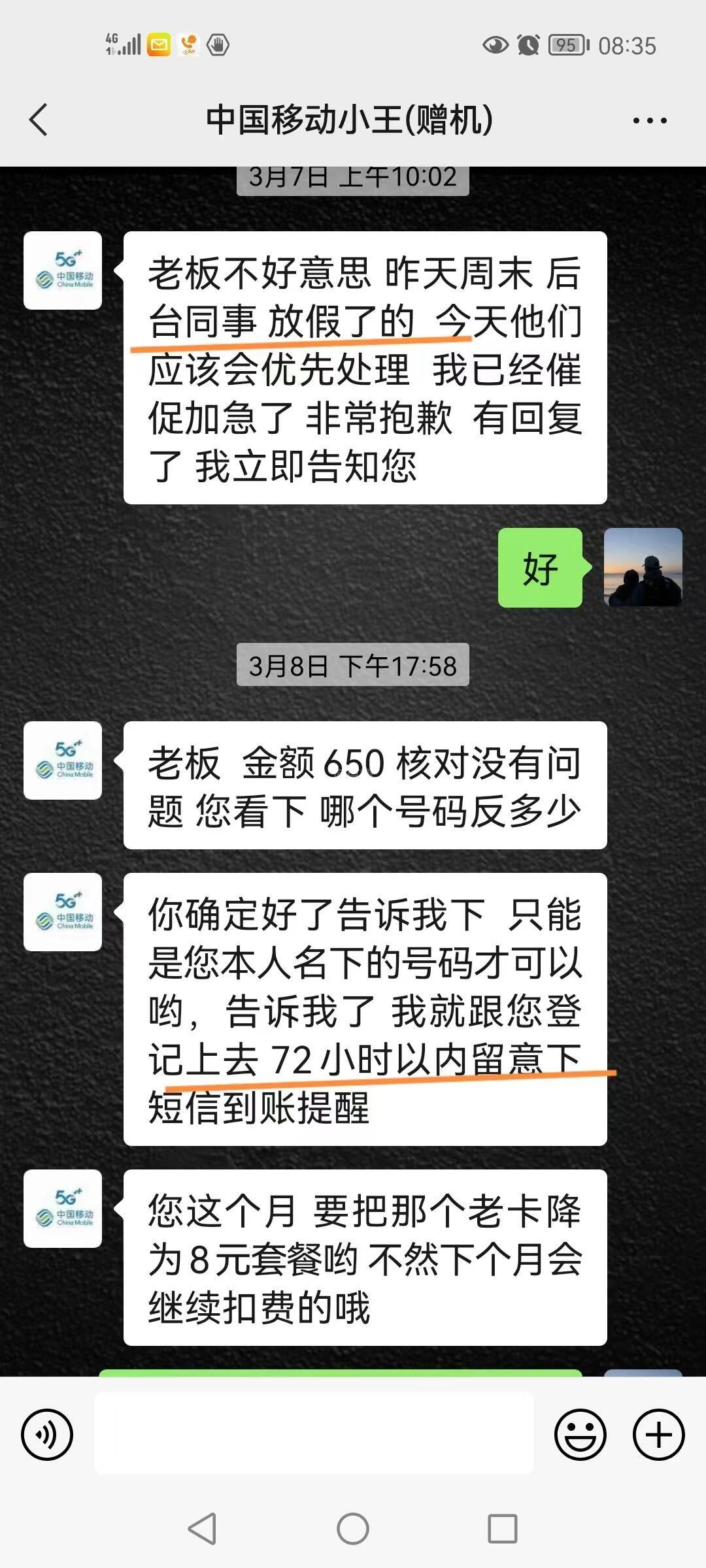Viewport: 706px width, 1568px height.
Task: Tap system back navigation button
Action: click(x=202, y=1529)
